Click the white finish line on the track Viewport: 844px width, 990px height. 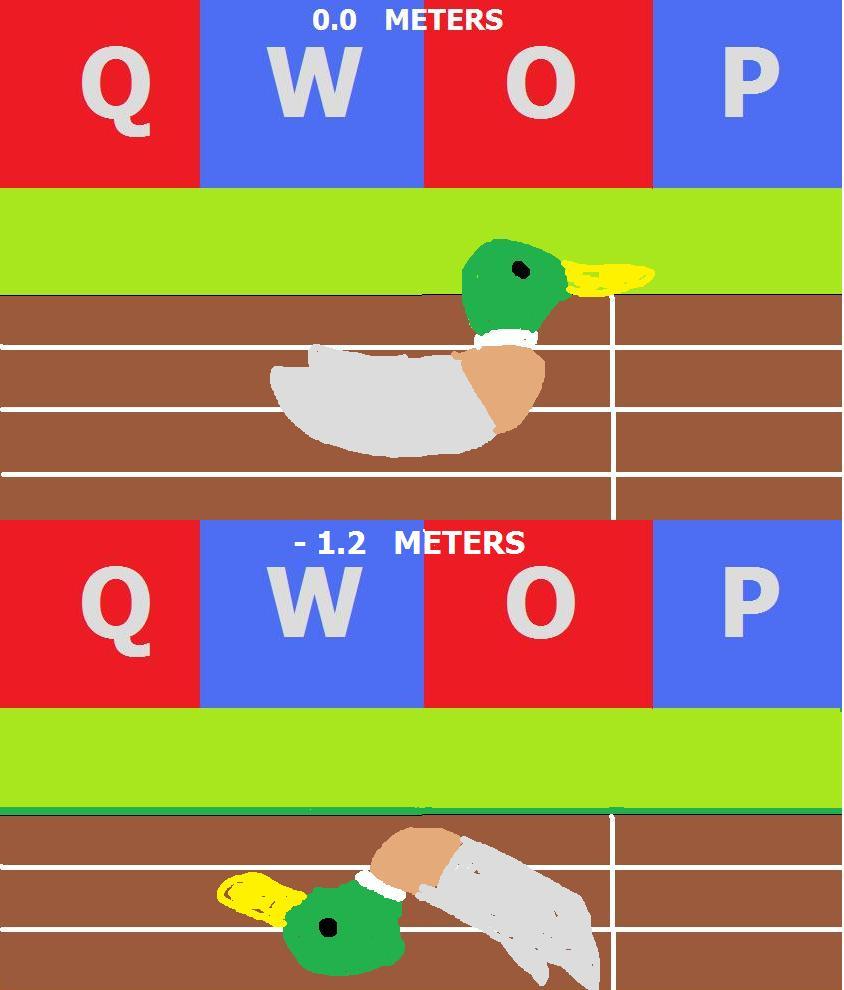pyautogui.click(x=613, y=400)
